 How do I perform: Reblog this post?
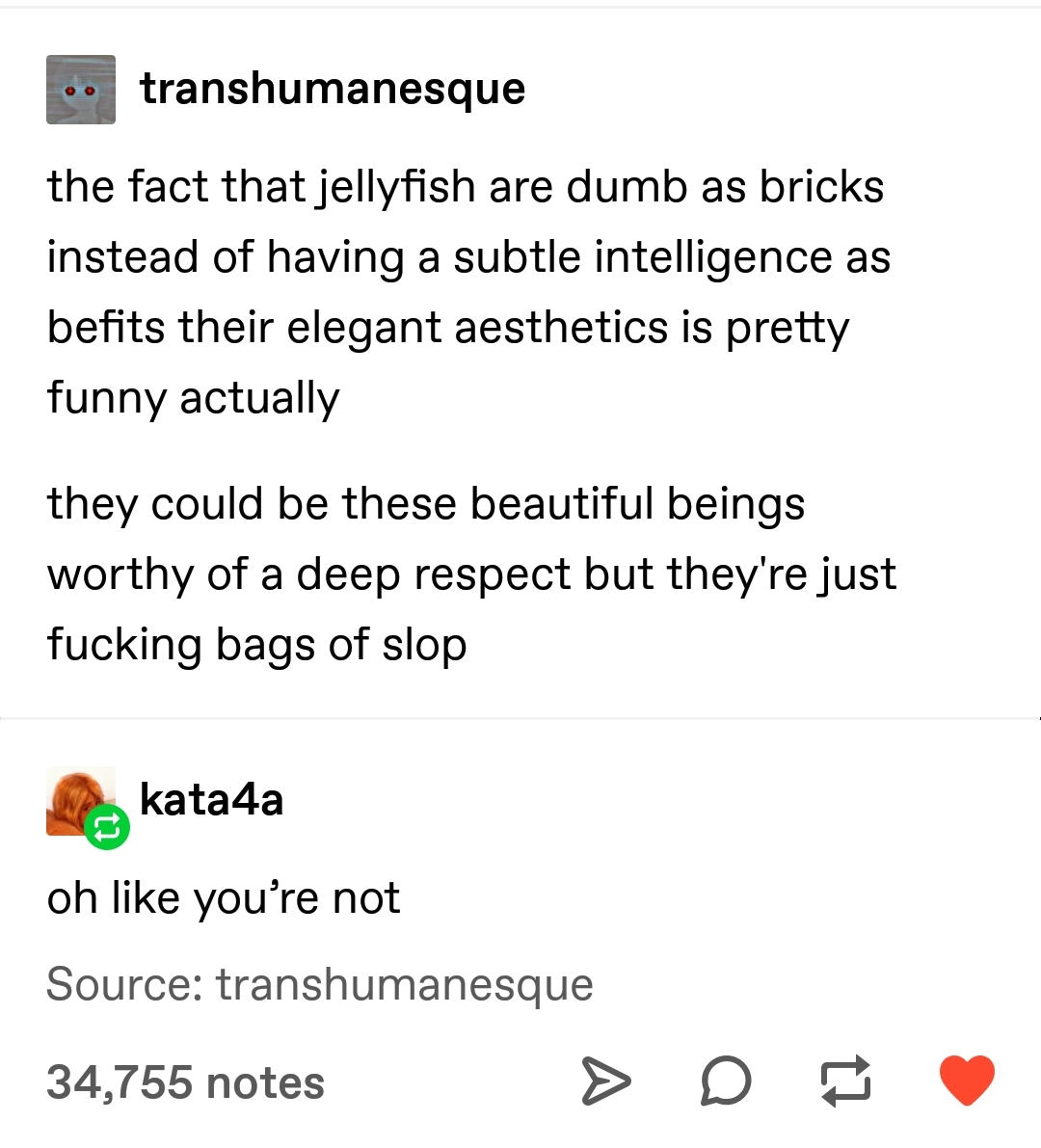click(x=845, y=1080)
